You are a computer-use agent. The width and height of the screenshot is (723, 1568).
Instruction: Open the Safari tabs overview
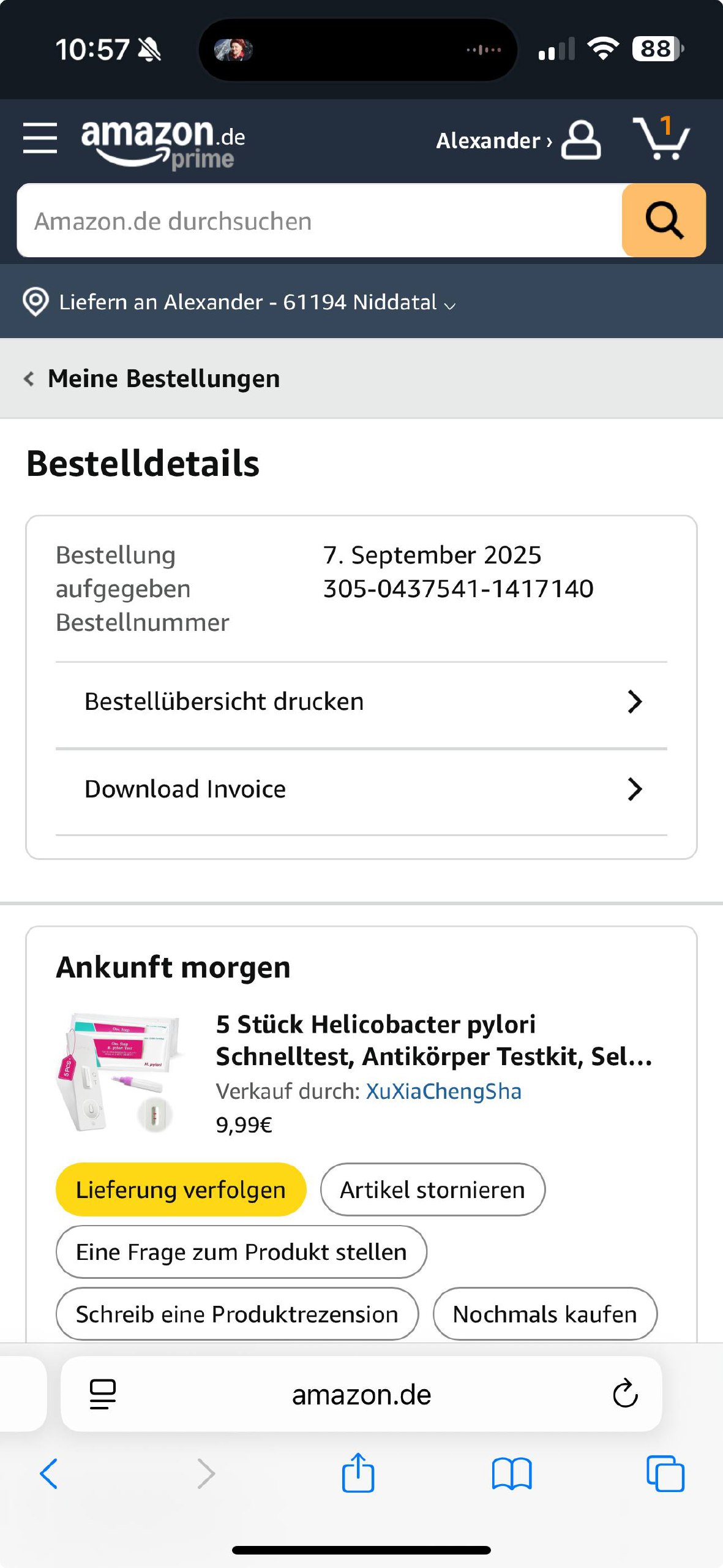click(x=665, y=1473)
